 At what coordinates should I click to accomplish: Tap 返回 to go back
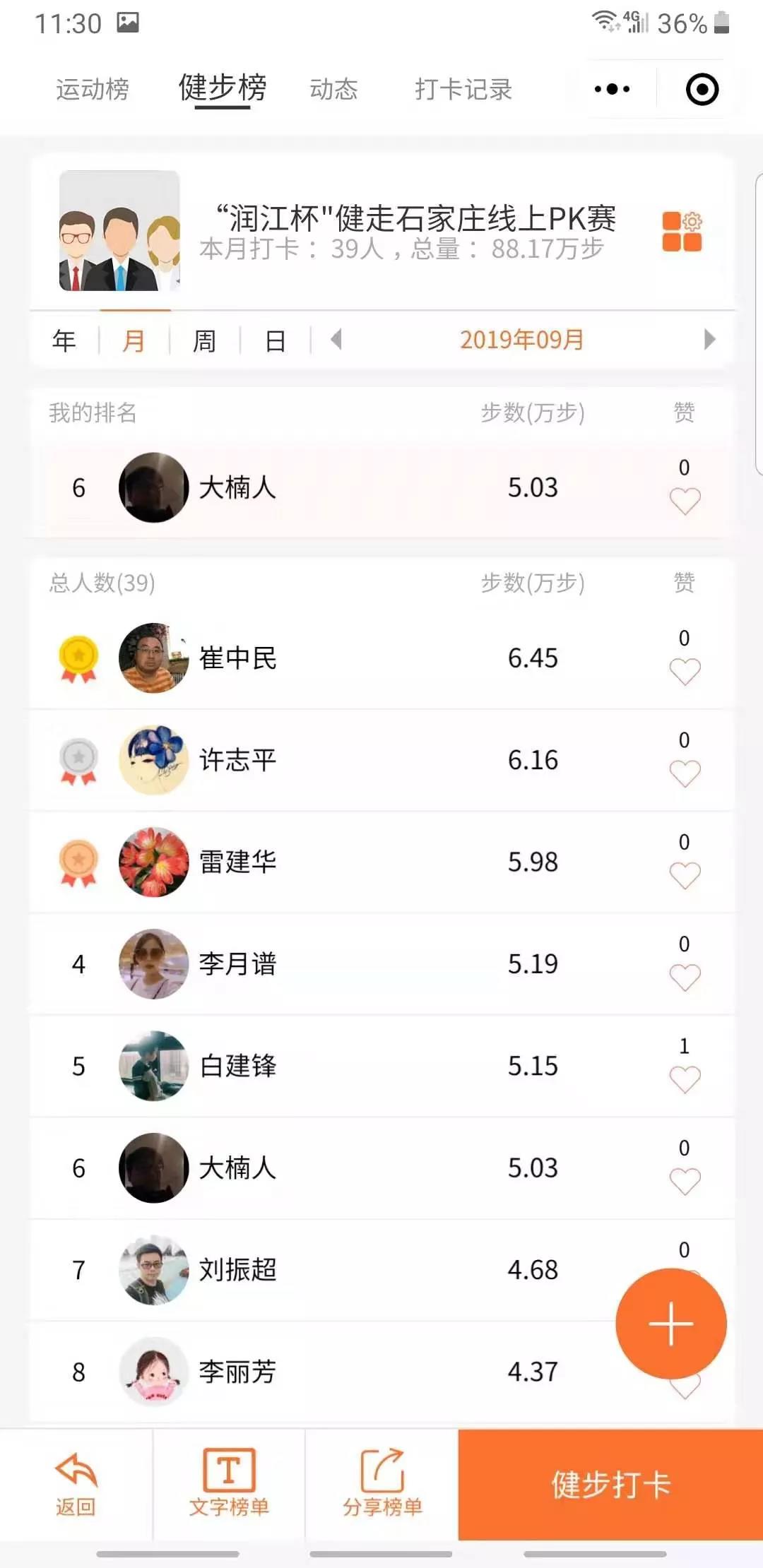click(x=76, y=1485)
